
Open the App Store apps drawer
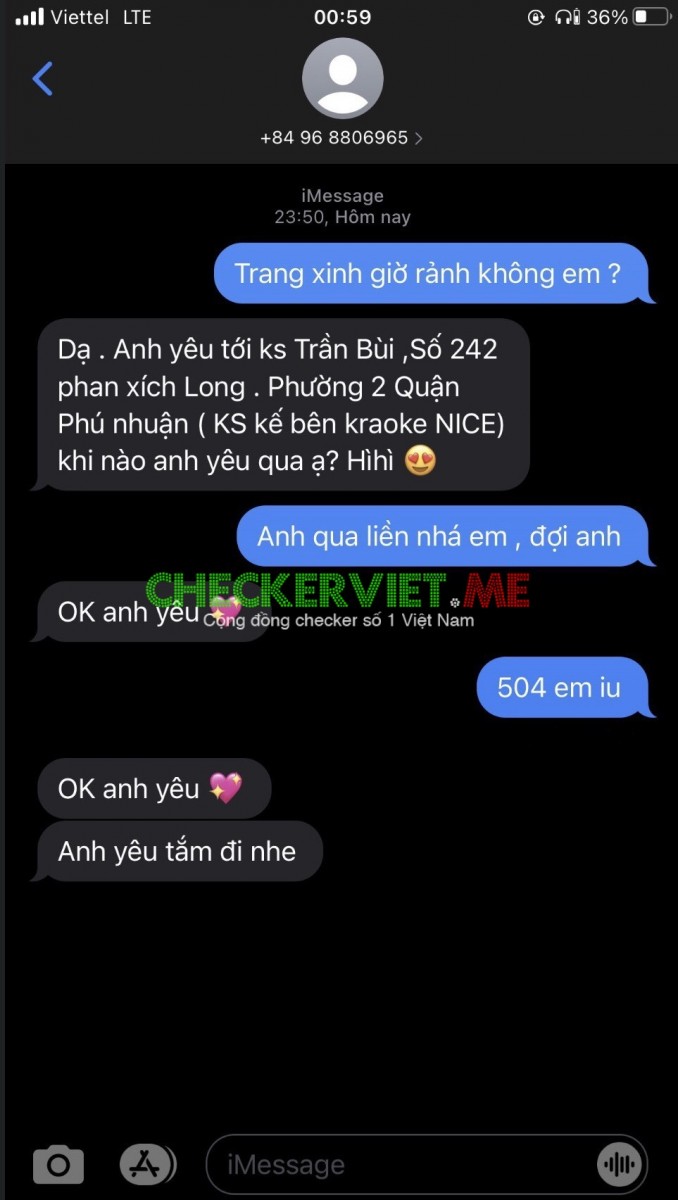[147, 1164]
